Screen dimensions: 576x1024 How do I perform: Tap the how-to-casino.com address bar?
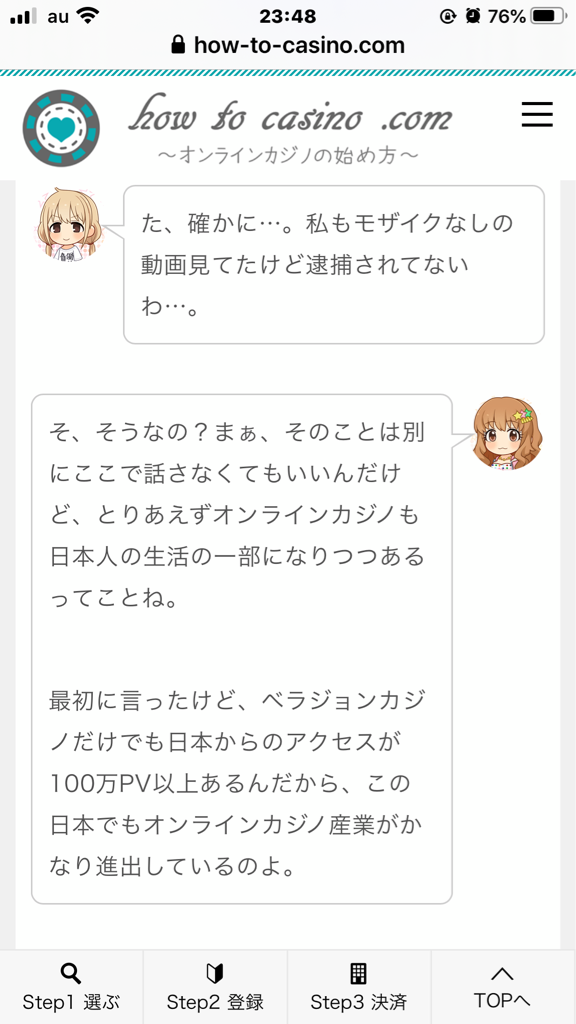click(287, 45)
